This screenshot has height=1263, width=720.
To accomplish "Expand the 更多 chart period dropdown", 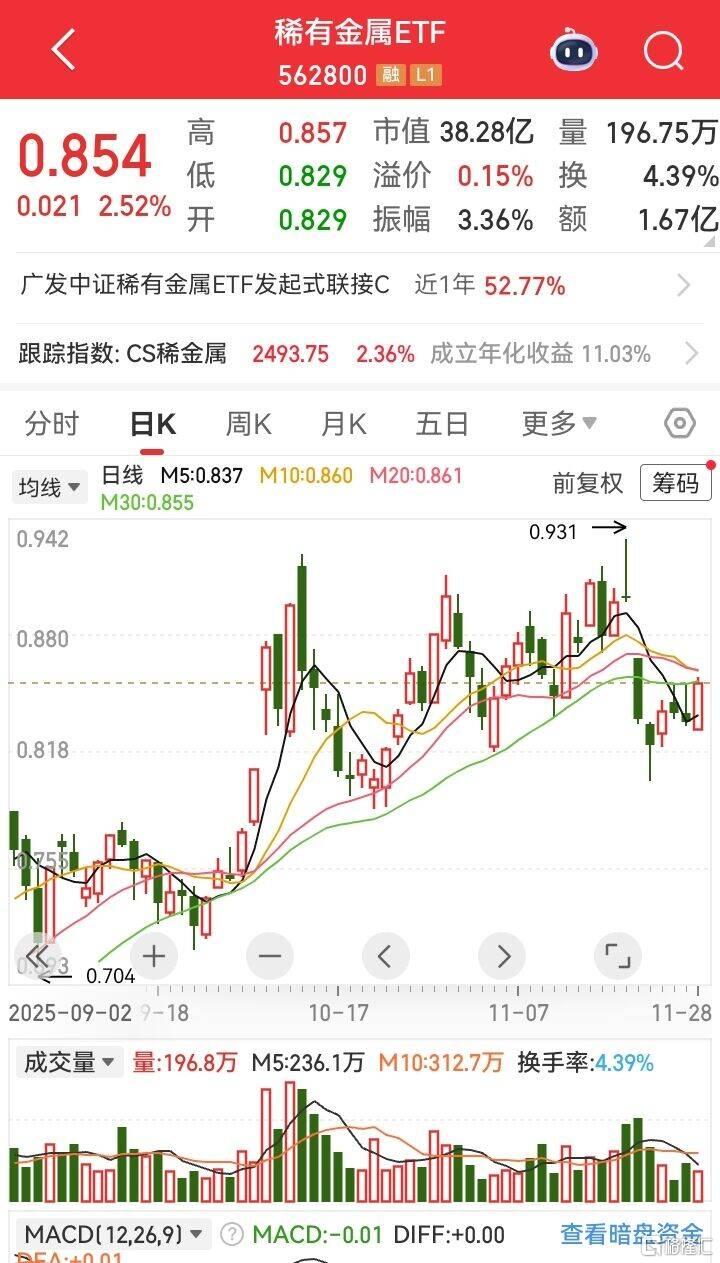I will (559, 424).
